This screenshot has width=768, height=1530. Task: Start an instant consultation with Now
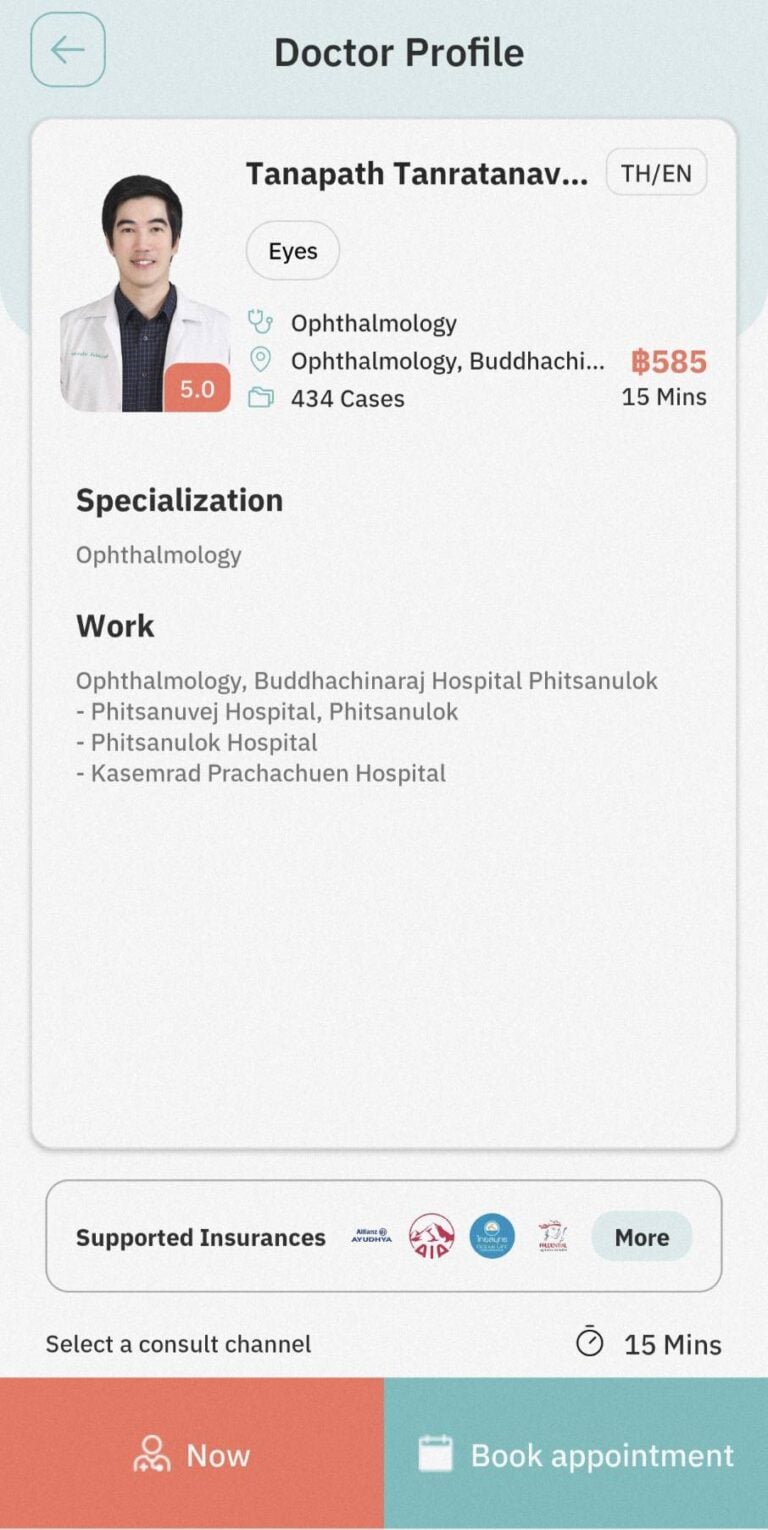point(191,1456)
